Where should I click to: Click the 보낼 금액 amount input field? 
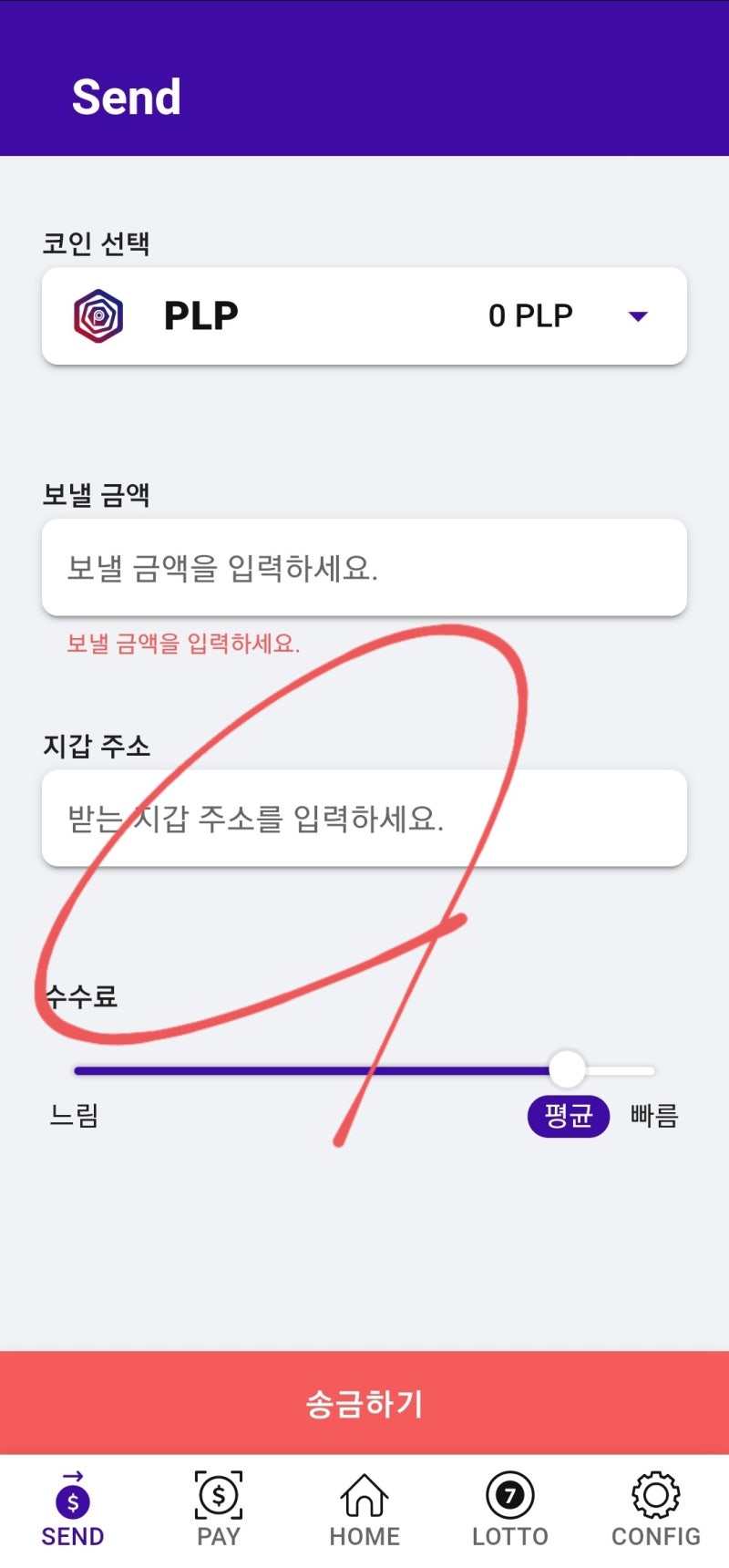[364, 567]
